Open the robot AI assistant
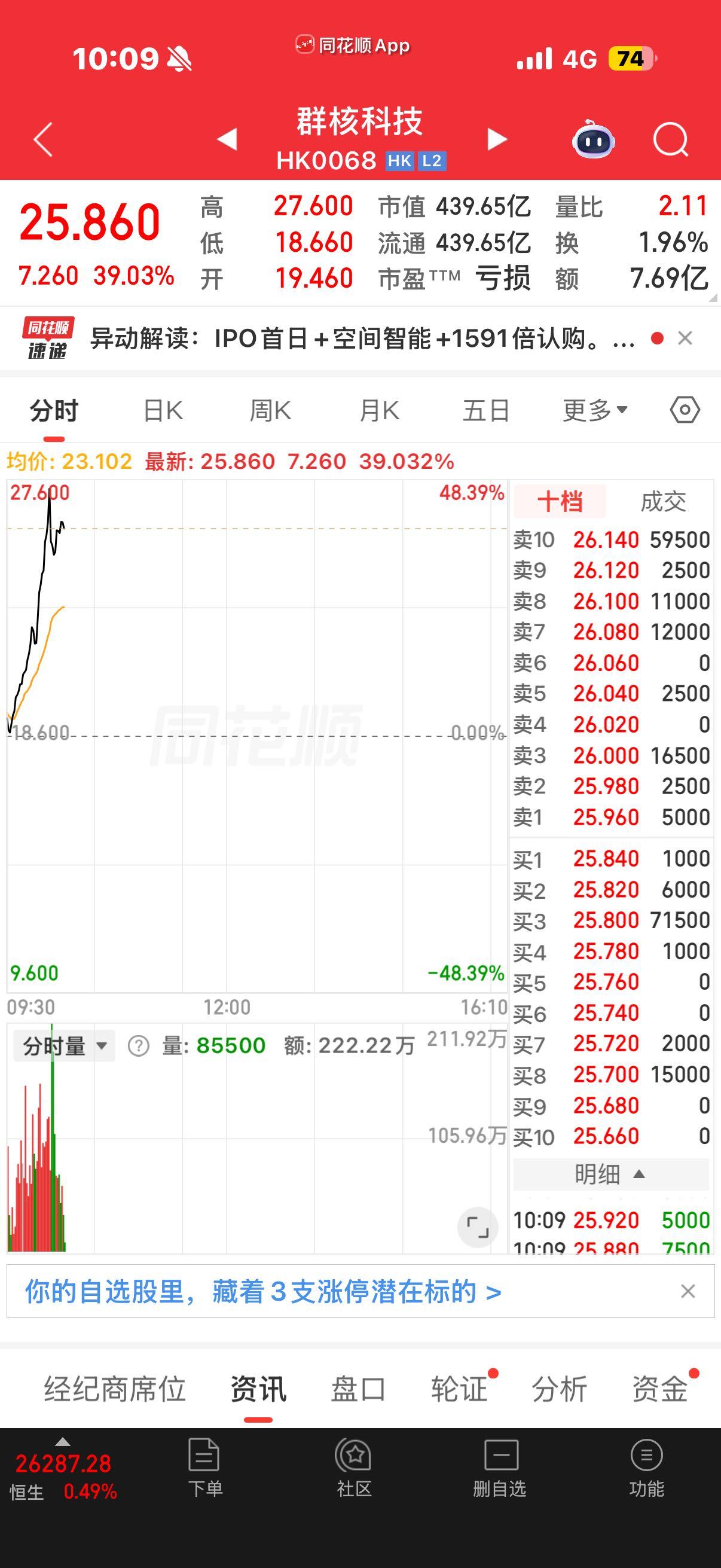721x1568 pixels. point(593,140)
